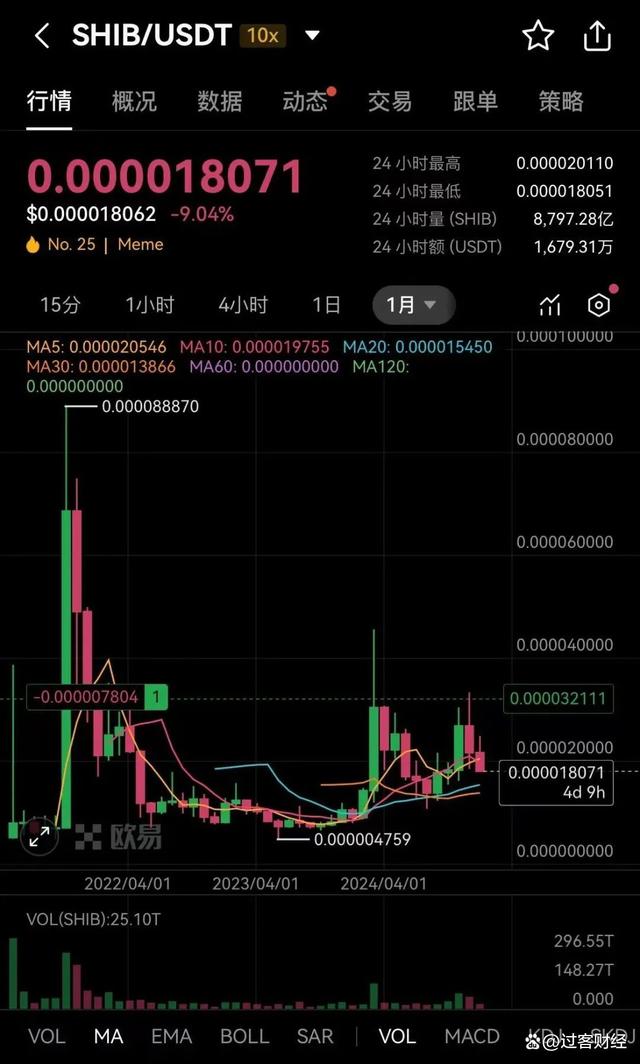The height and width of the screenshot is (1064, 640).
Task: Switch to the 交易 tab
Action: point(389,101)
